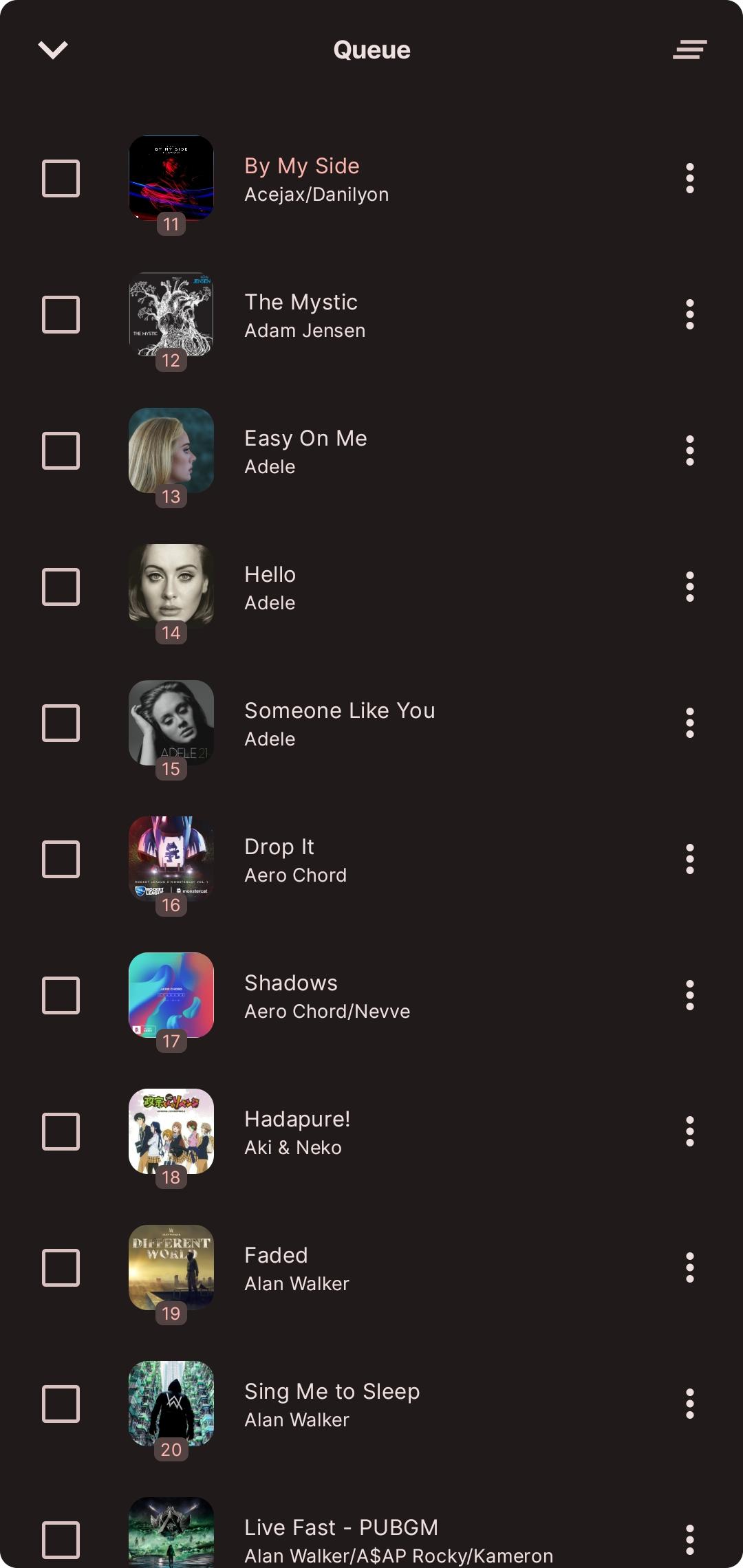Viewport: 743px width, 1568px height.
Task: Select the checkbox for By My Side
Action: 61,179
